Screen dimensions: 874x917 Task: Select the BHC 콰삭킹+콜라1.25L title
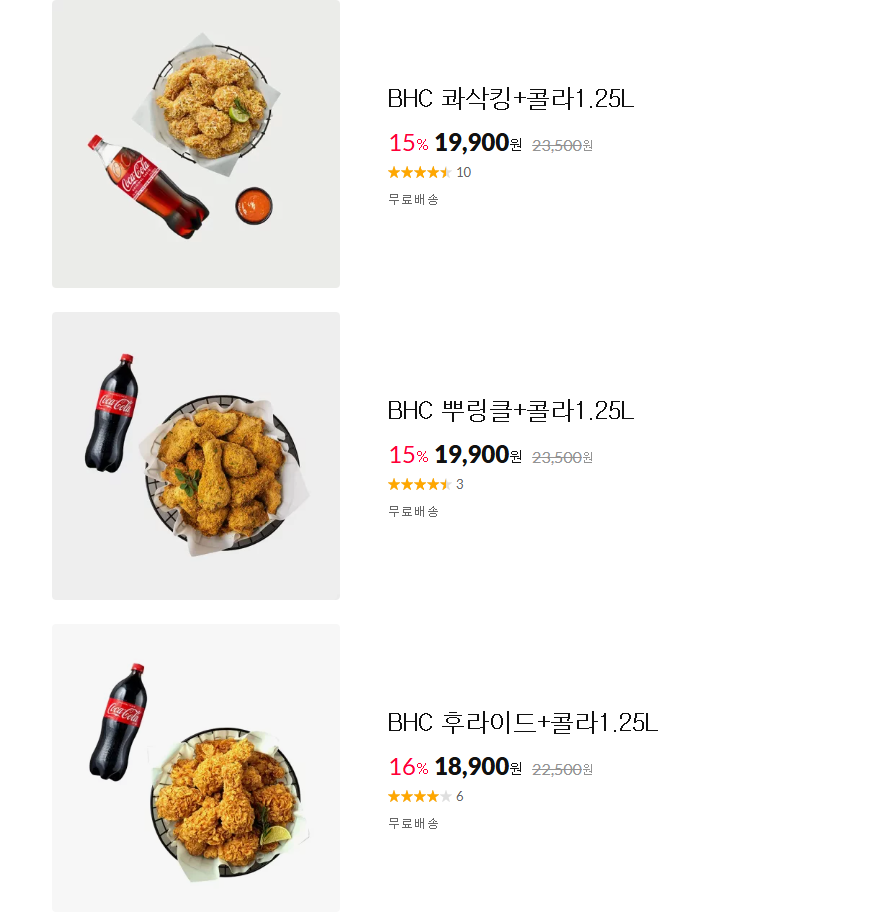[x=511, y=98]
